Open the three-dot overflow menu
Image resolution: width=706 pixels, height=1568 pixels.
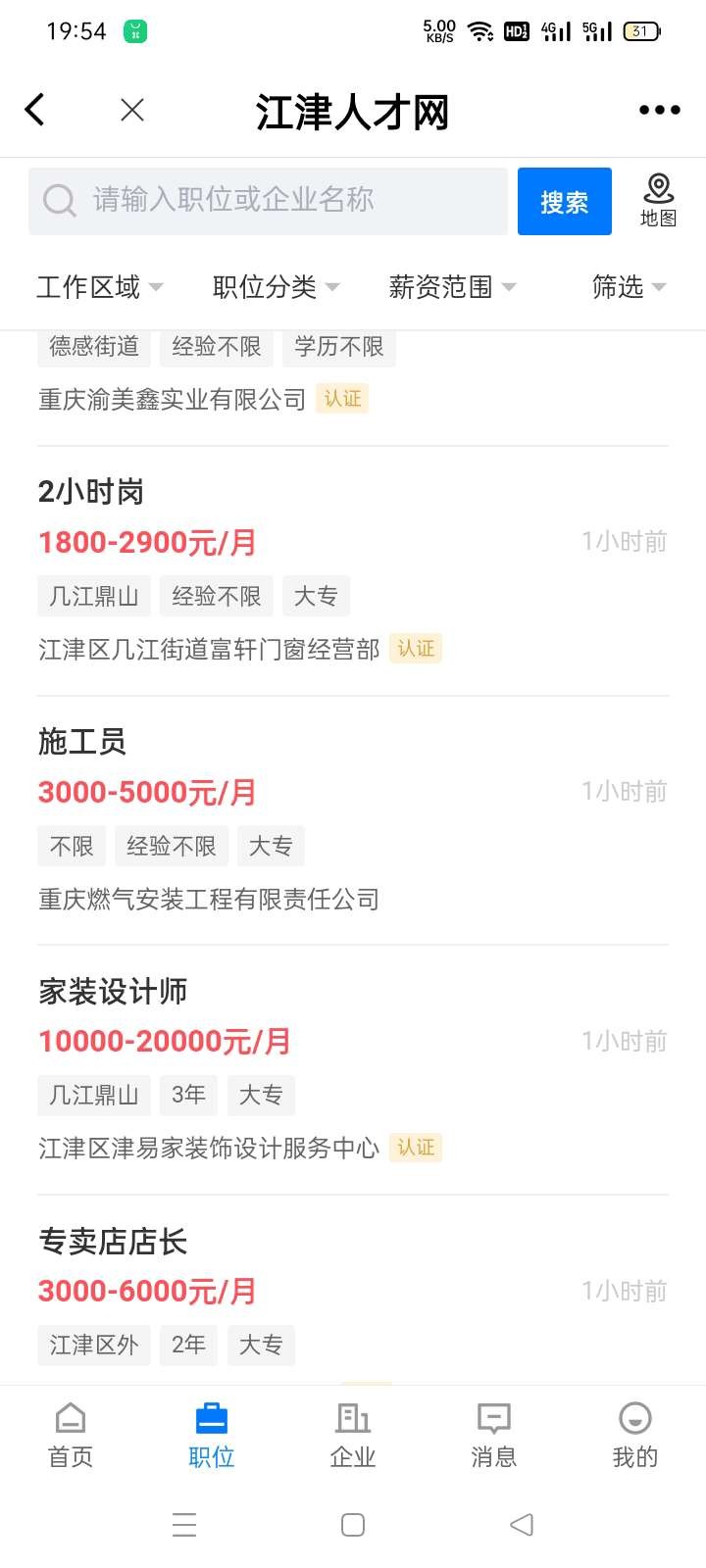659,110
